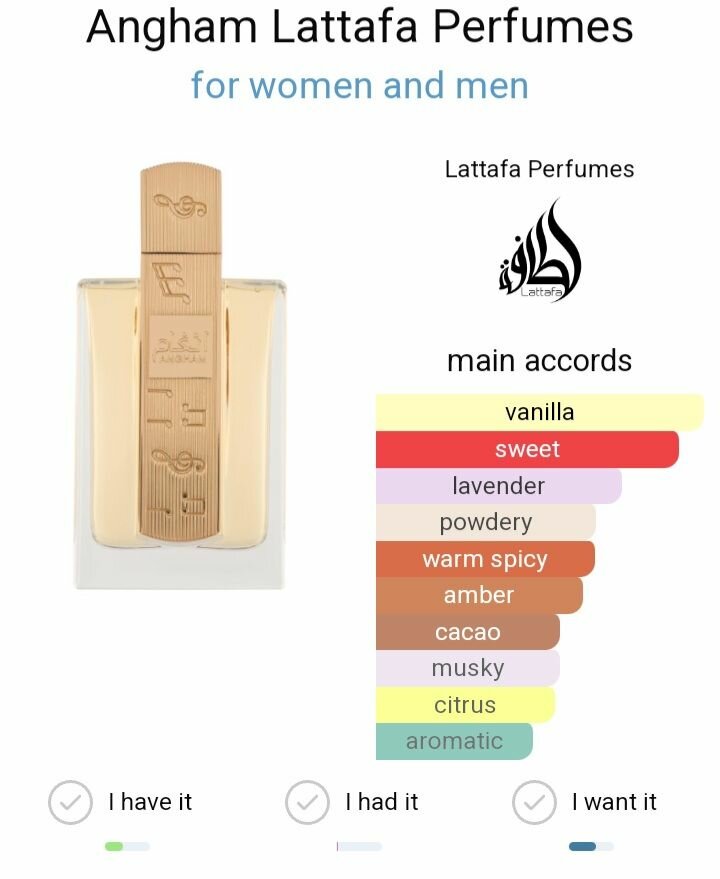
Task: View the Angham bottle image
Action: 180,378
